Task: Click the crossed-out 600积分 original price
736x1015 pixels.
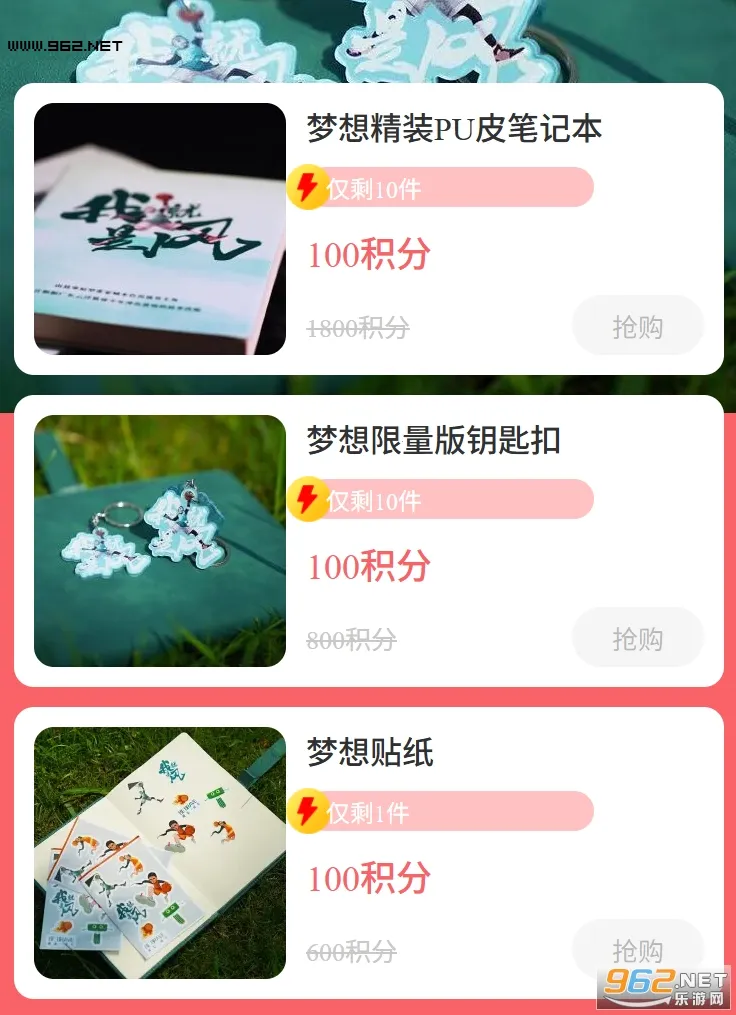Action: (352, 954)
